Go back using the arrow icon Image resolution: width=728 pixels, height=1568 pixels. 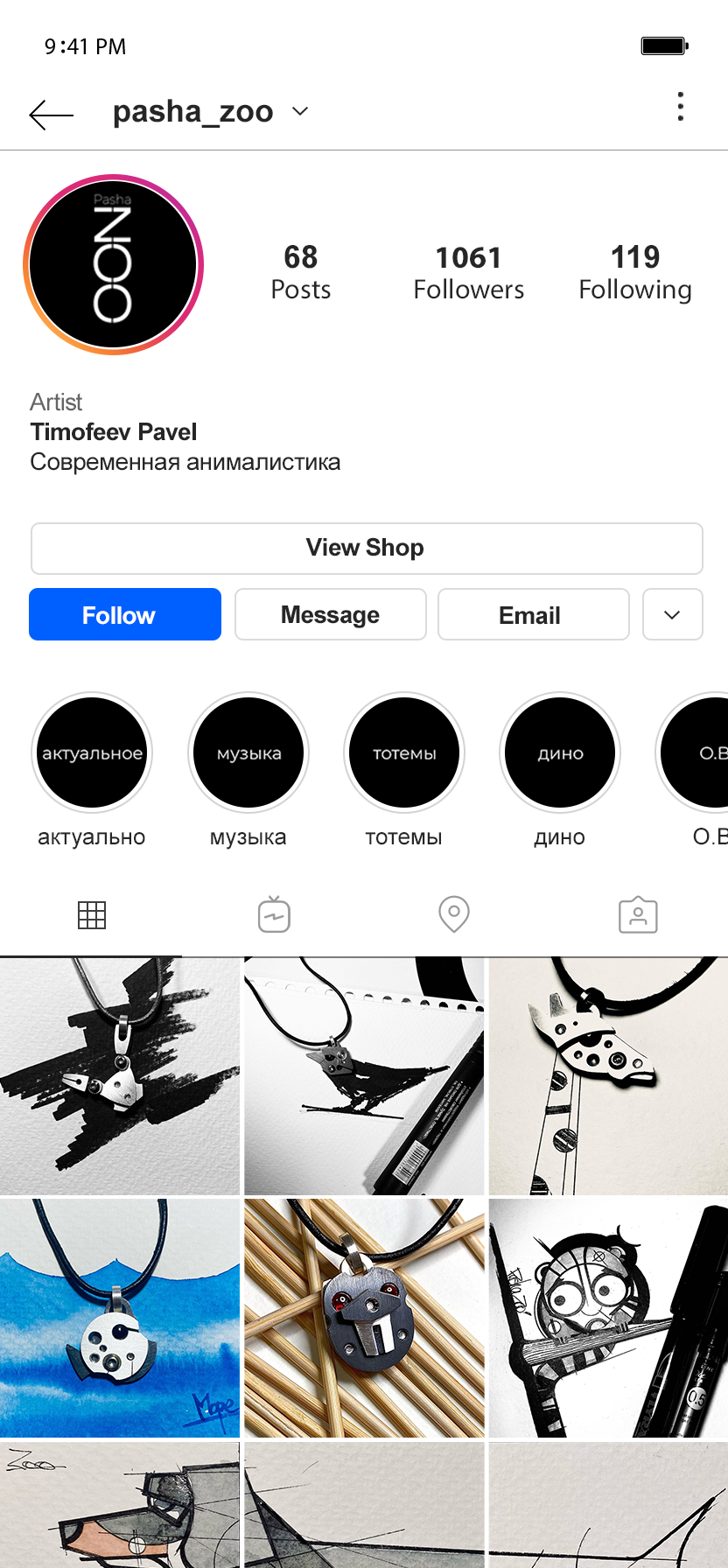point(51,115)
